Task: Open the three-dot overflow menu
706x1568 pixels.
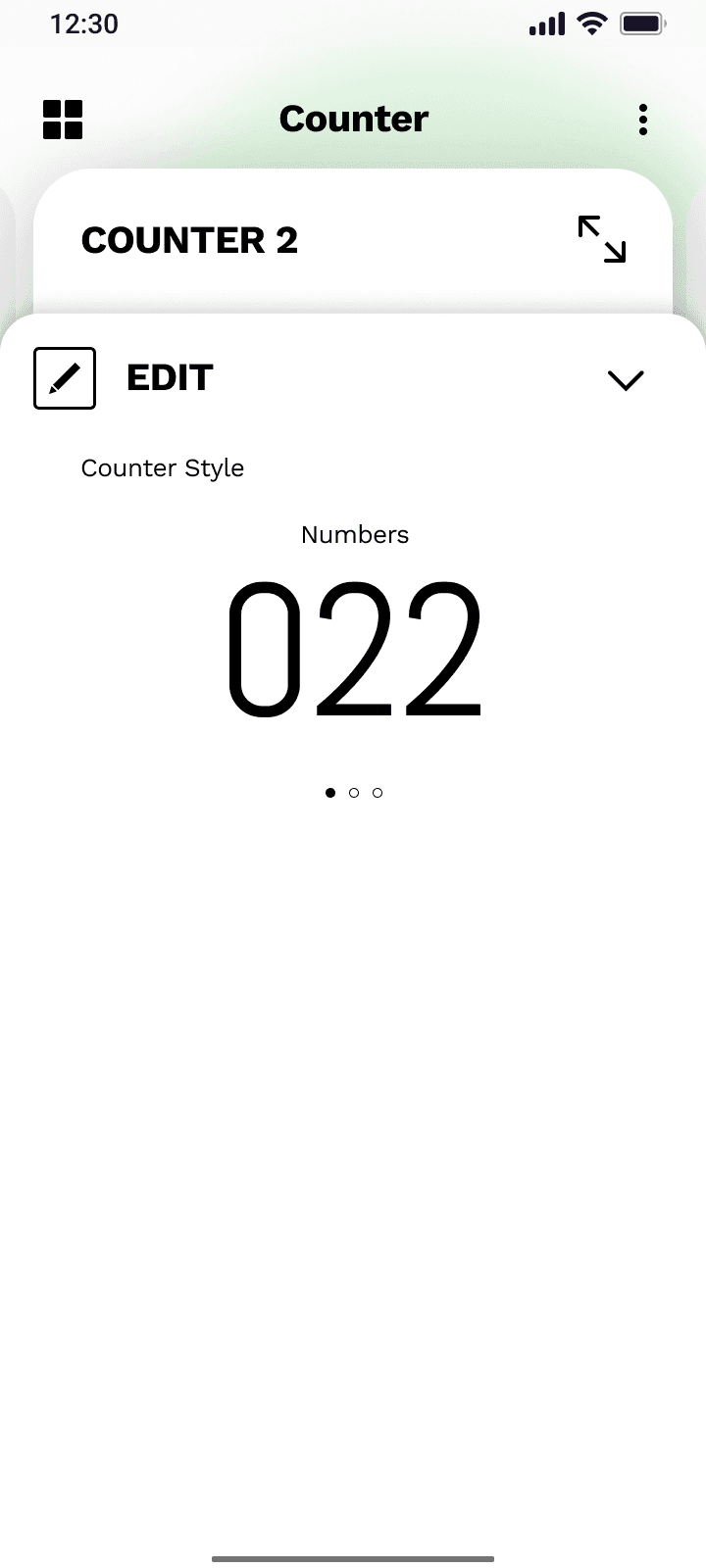Action: (643, 120)
